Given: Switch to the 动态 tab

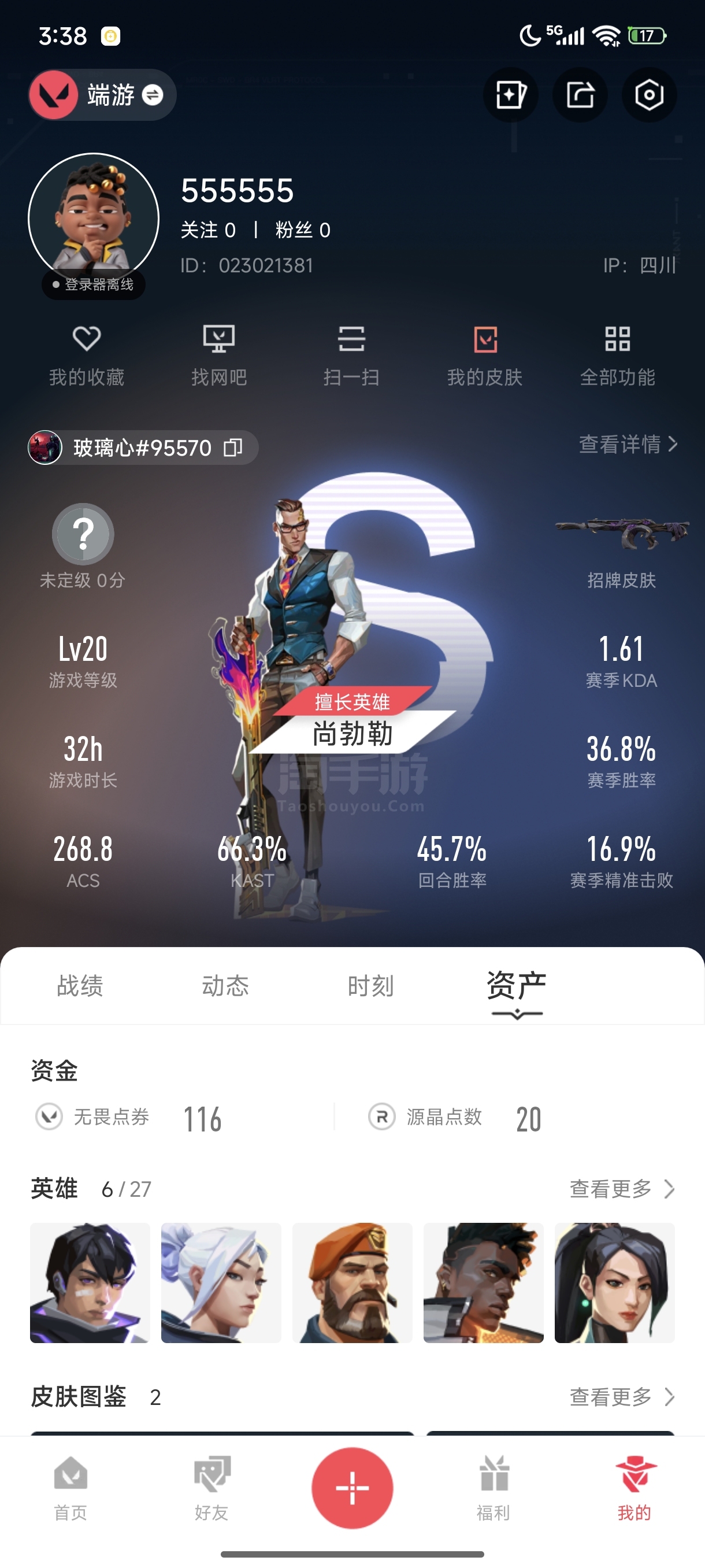Looking at the screenshot, I should [226, 985].
